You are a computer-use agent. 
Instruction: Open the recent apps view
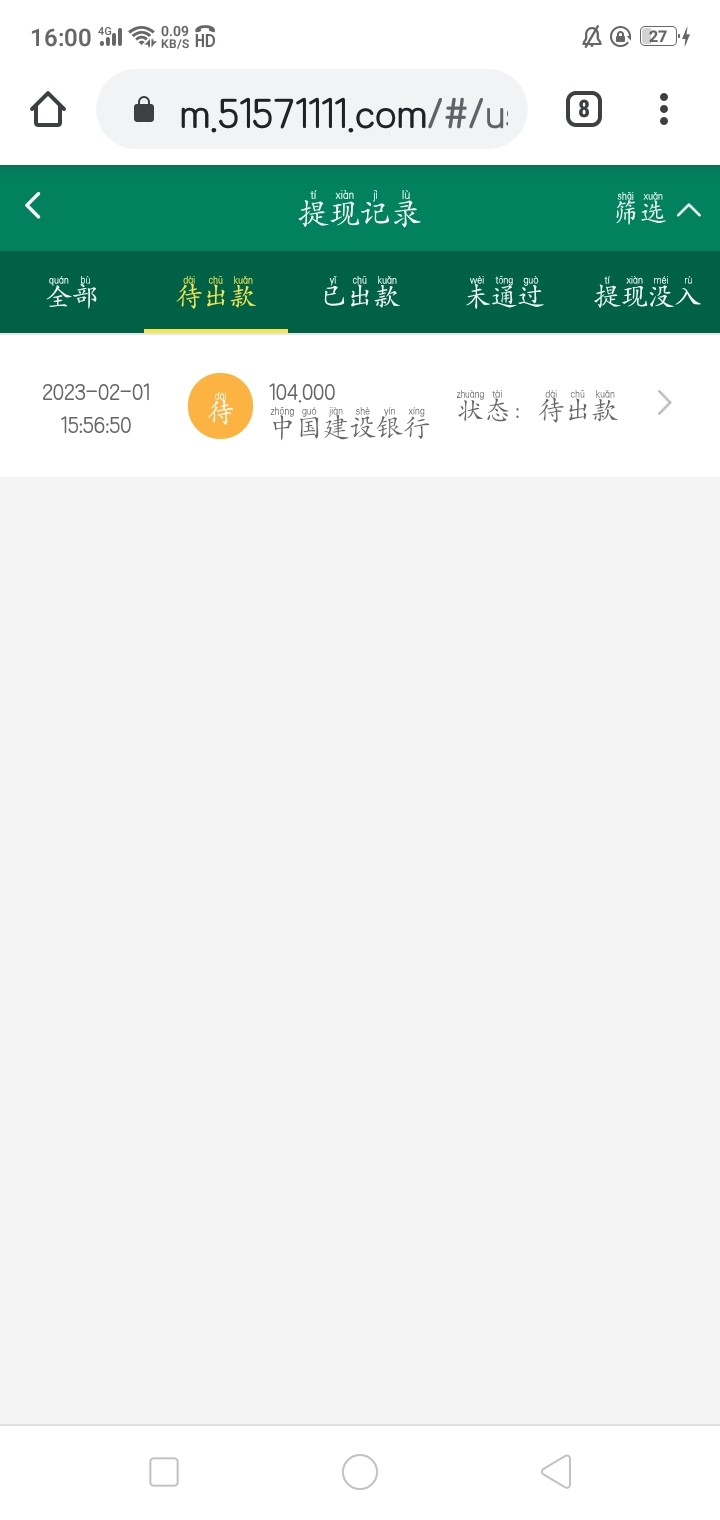point(163,1472)
